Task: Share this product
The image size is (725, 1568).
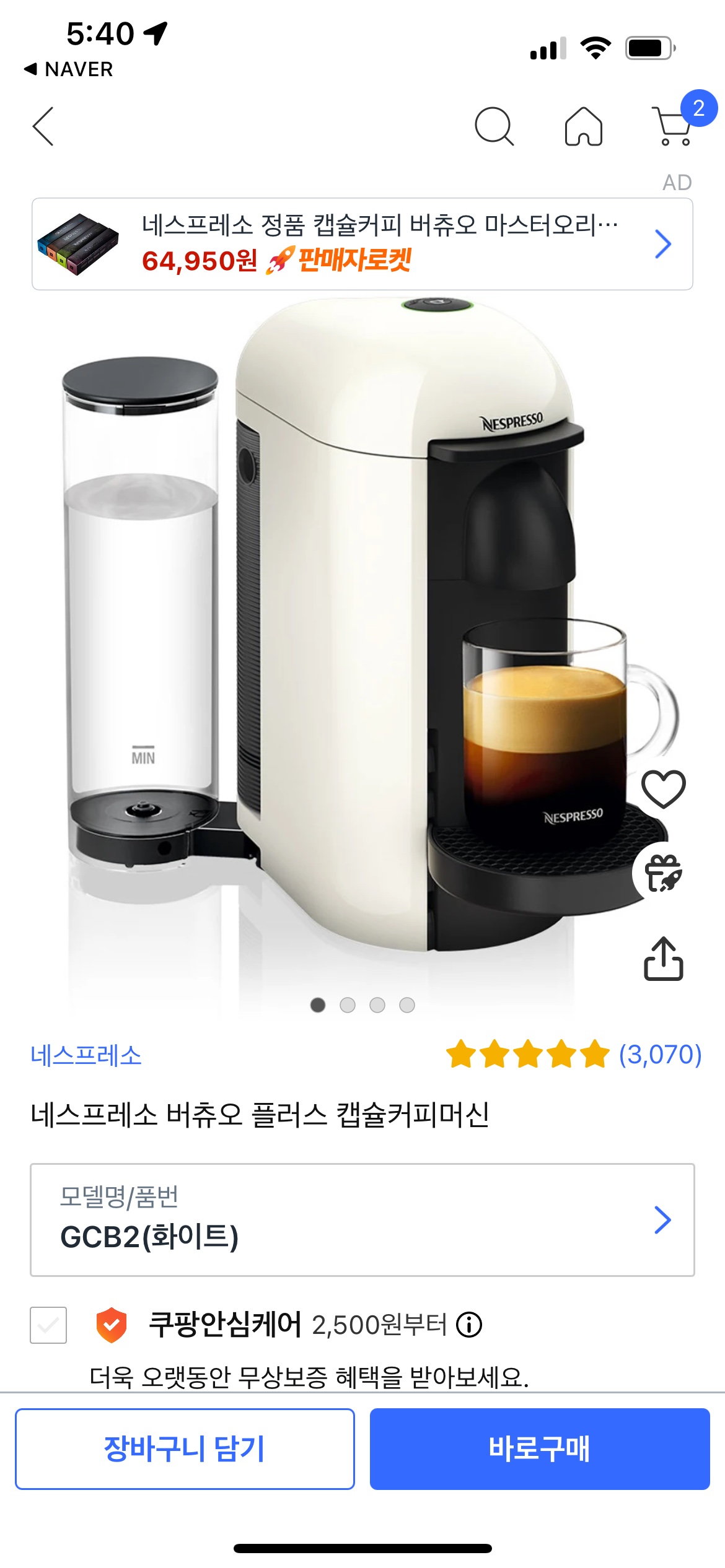Action: coord(664,959)
